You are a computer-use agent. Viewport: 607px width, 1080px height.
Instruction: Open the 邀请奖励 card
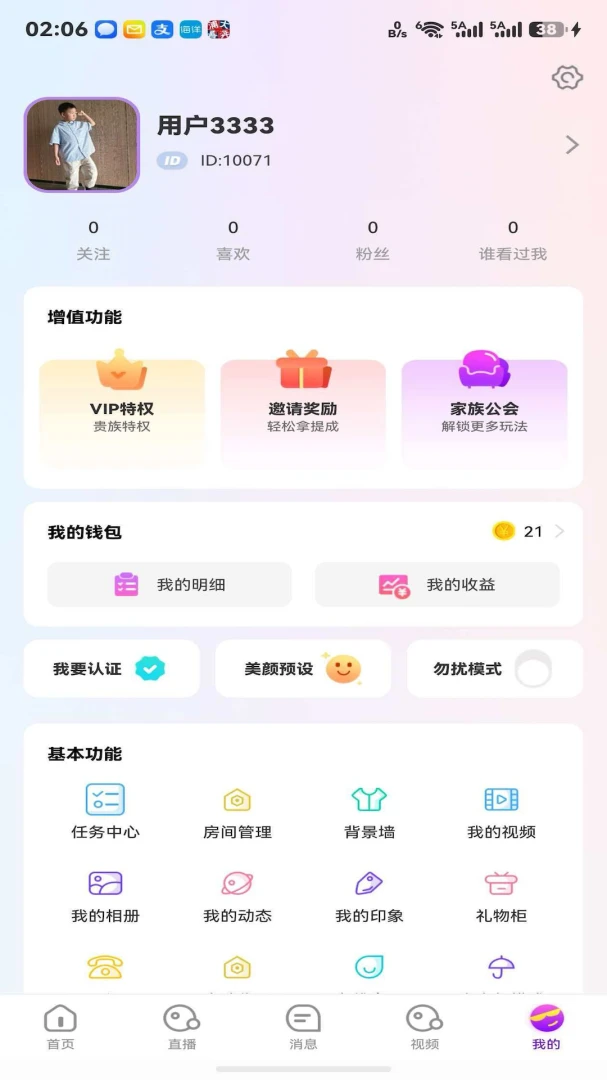click(303, 410)
